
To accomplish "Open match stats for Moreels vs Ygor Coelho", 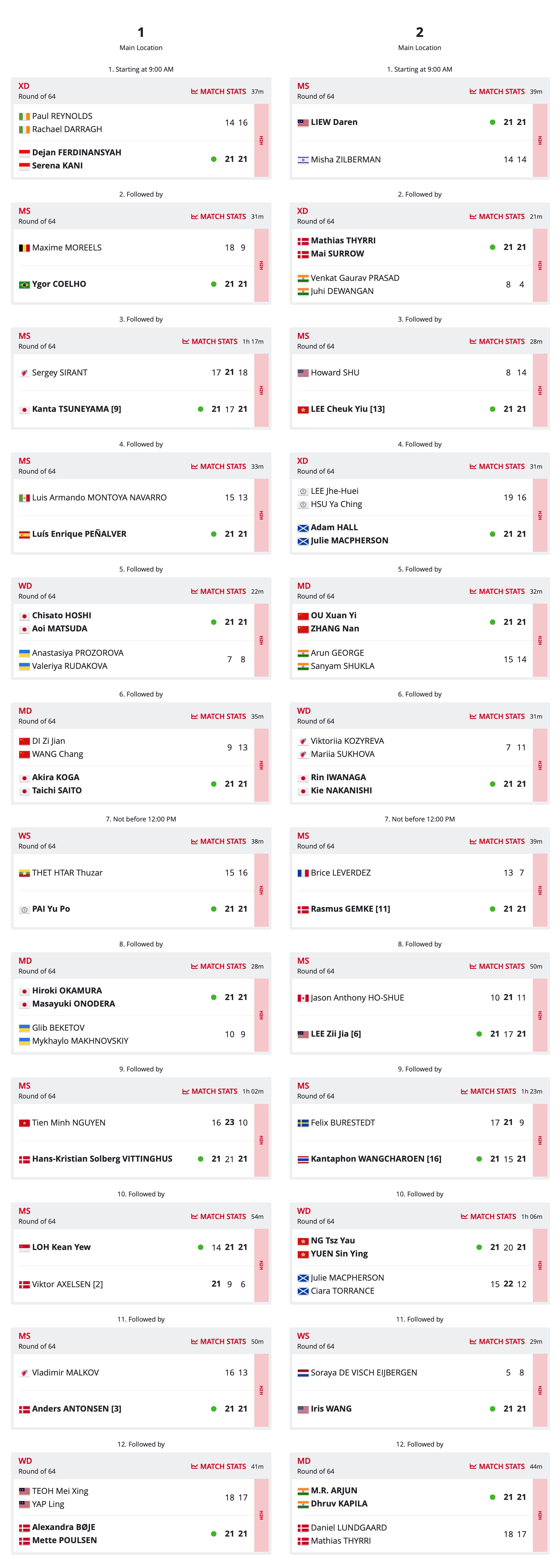I will coord(218,217).
